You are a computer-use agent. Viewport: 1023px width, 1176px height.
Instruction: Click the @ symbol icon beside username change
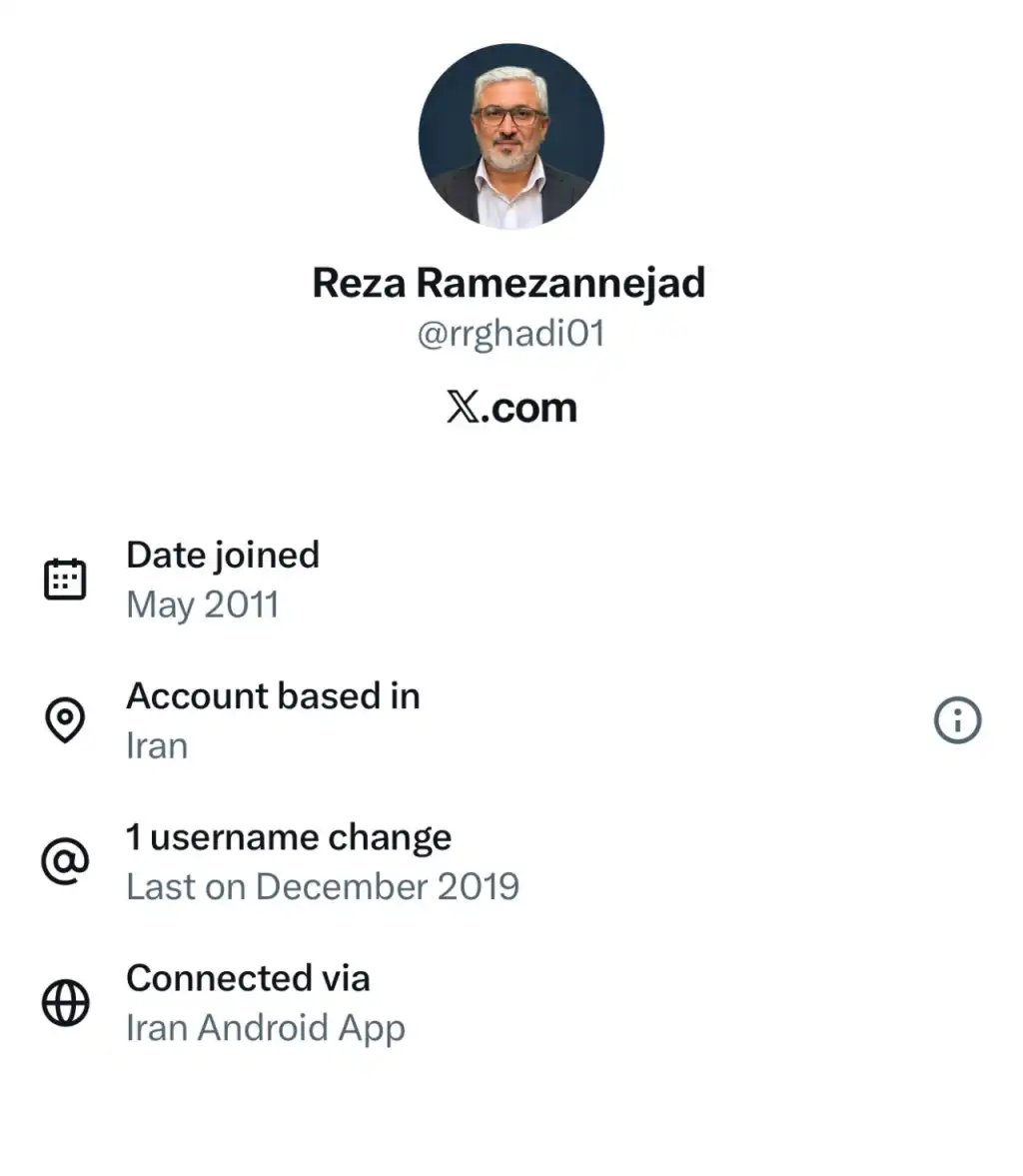click(x=65, y=860)
